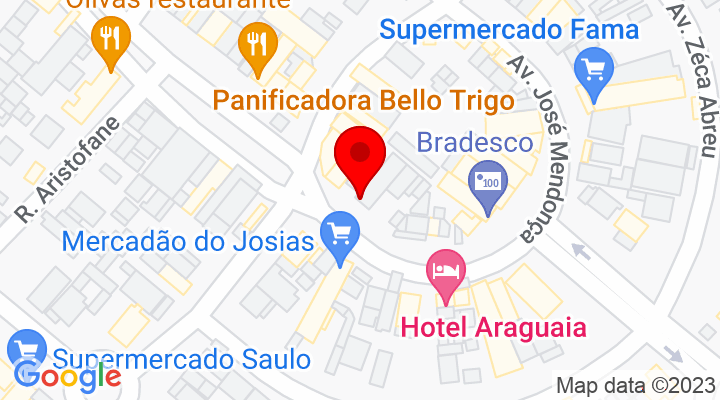720x400 pixels.
Task: Select the Hotel Araguaia bed marker
Action: pos(446,272)
